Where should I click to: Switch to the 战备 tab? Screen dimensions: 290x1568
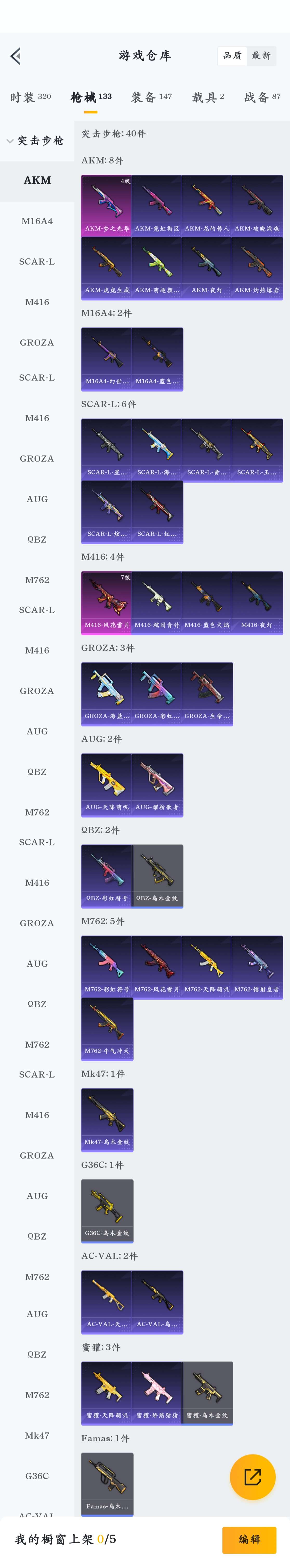coord(262,97)
